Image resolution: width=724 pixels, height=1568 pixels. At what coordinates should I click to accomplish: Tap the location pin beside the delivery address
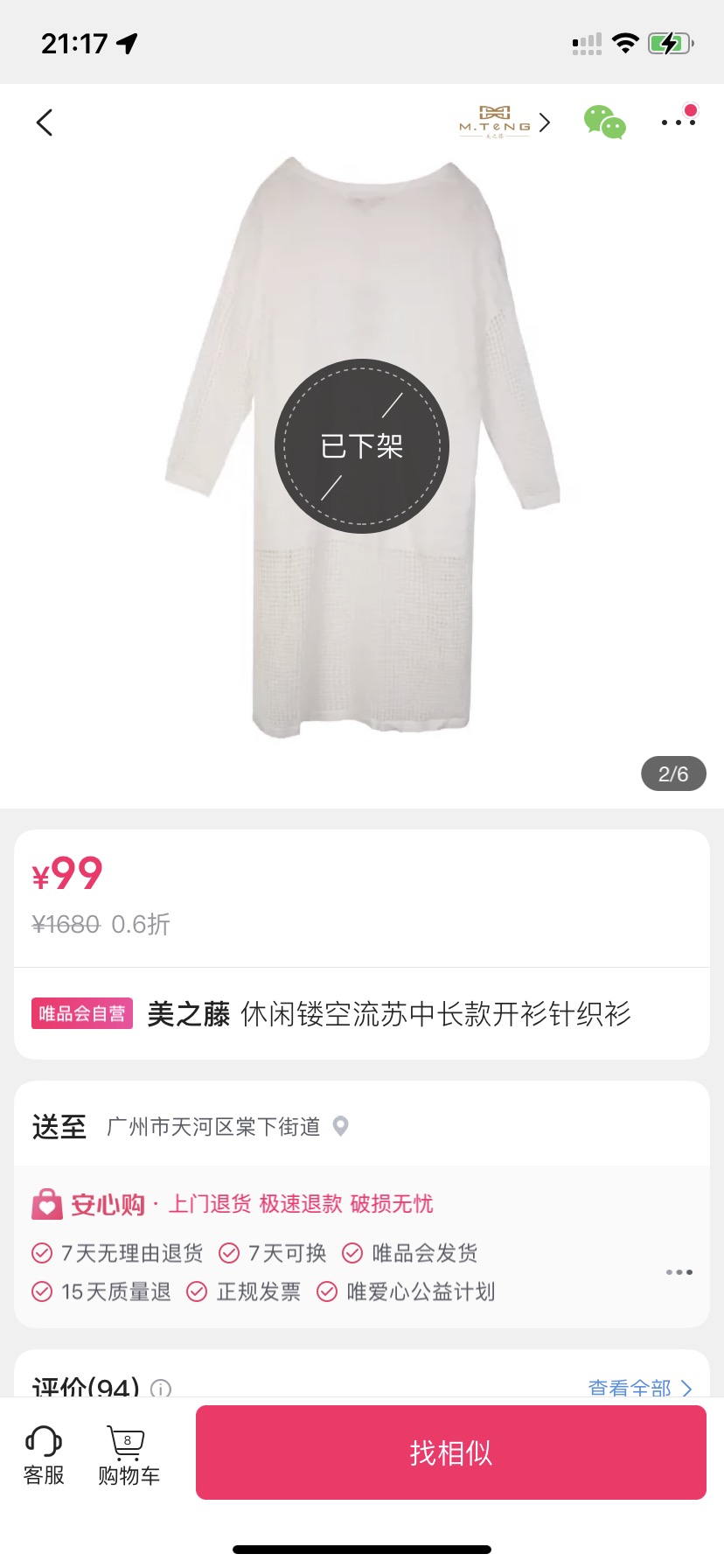point(339,1126)
